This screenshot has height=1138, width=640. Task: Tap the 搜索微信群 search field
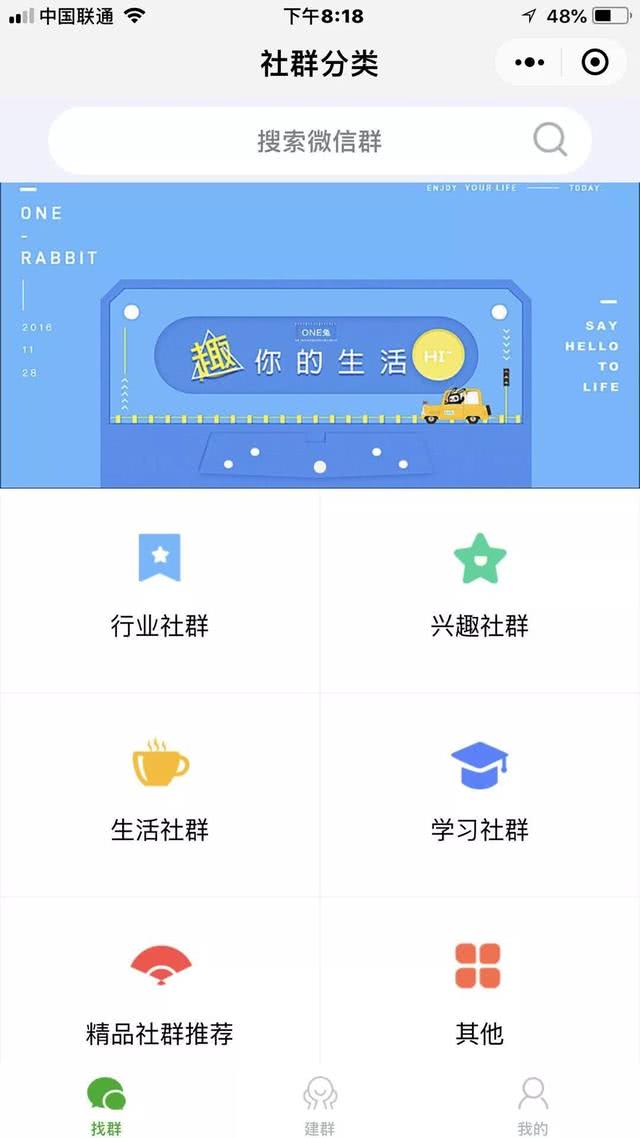pyautogui.click(x=319, y=141)
